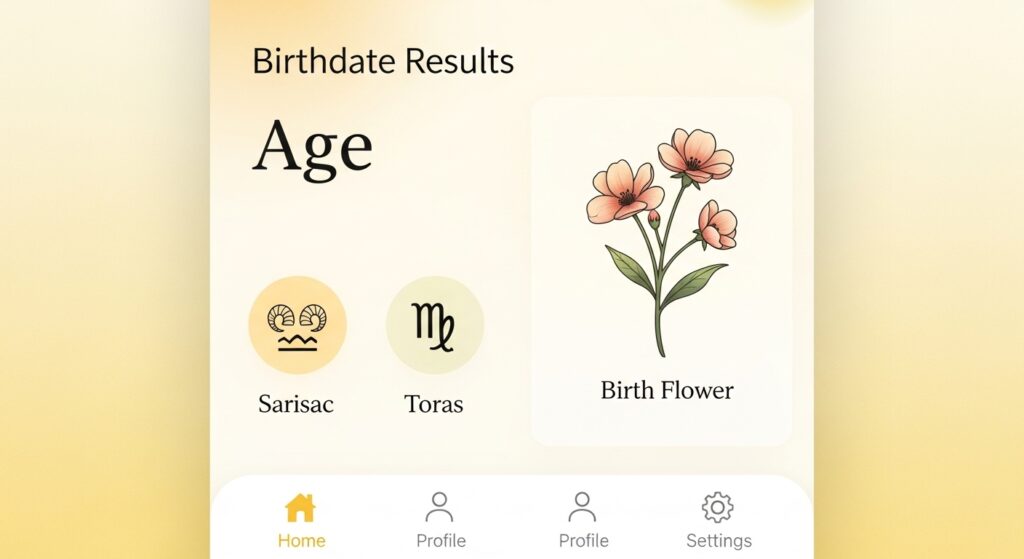Open the Settings tab
Screen dimensions: 1024x559
(718, 520)
